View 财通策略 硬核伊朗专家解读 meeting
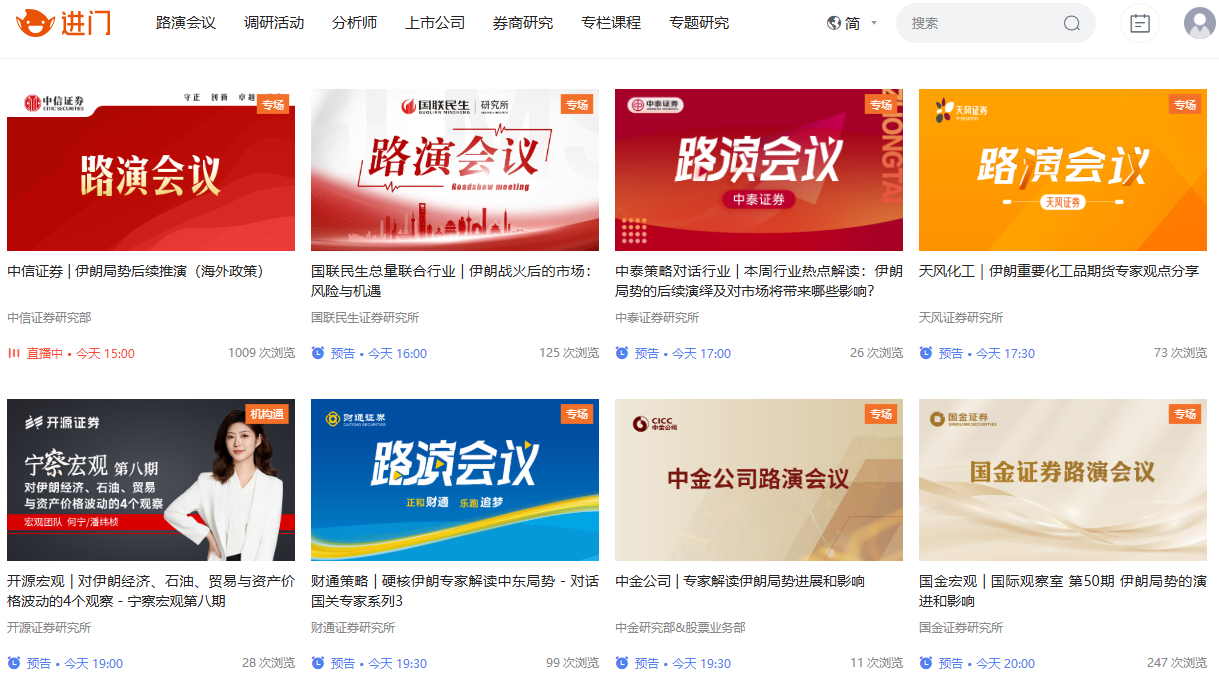This screenshot has width=1219, height=682. click(x=455, y=480)
